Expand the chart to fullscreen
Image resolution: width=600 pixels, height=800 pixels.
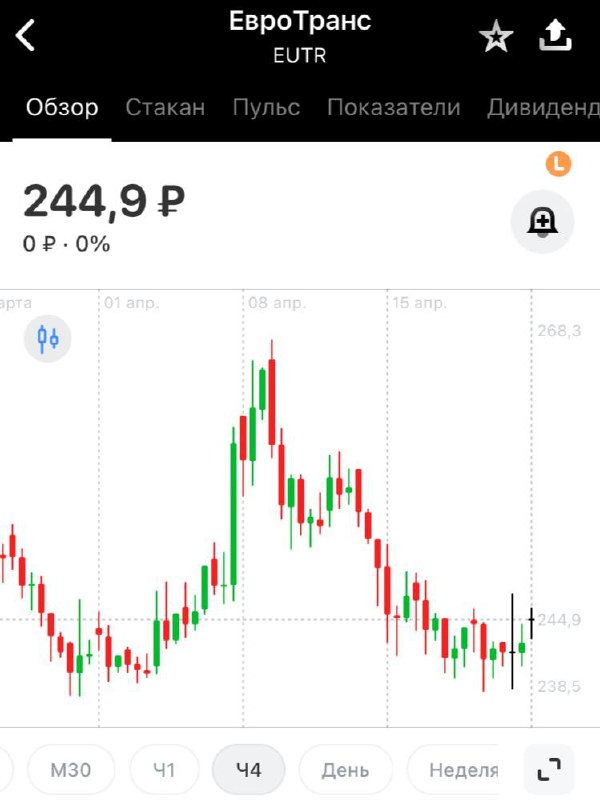click(549, 769)
